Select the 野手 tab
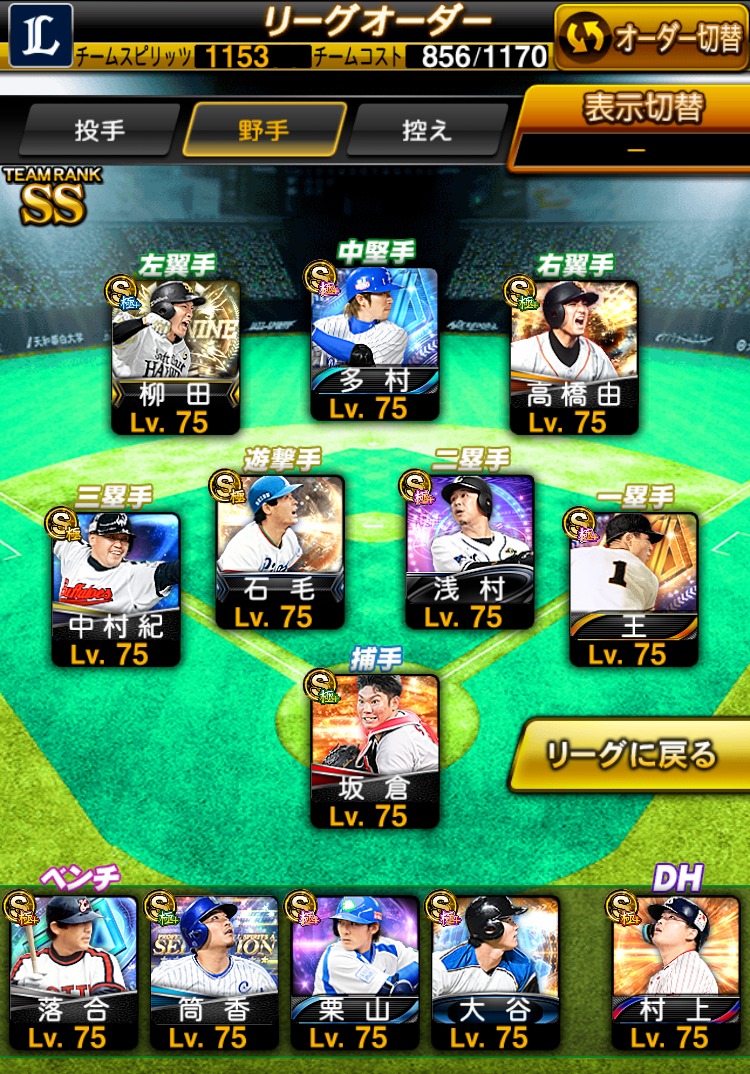 tap(264, 130)
